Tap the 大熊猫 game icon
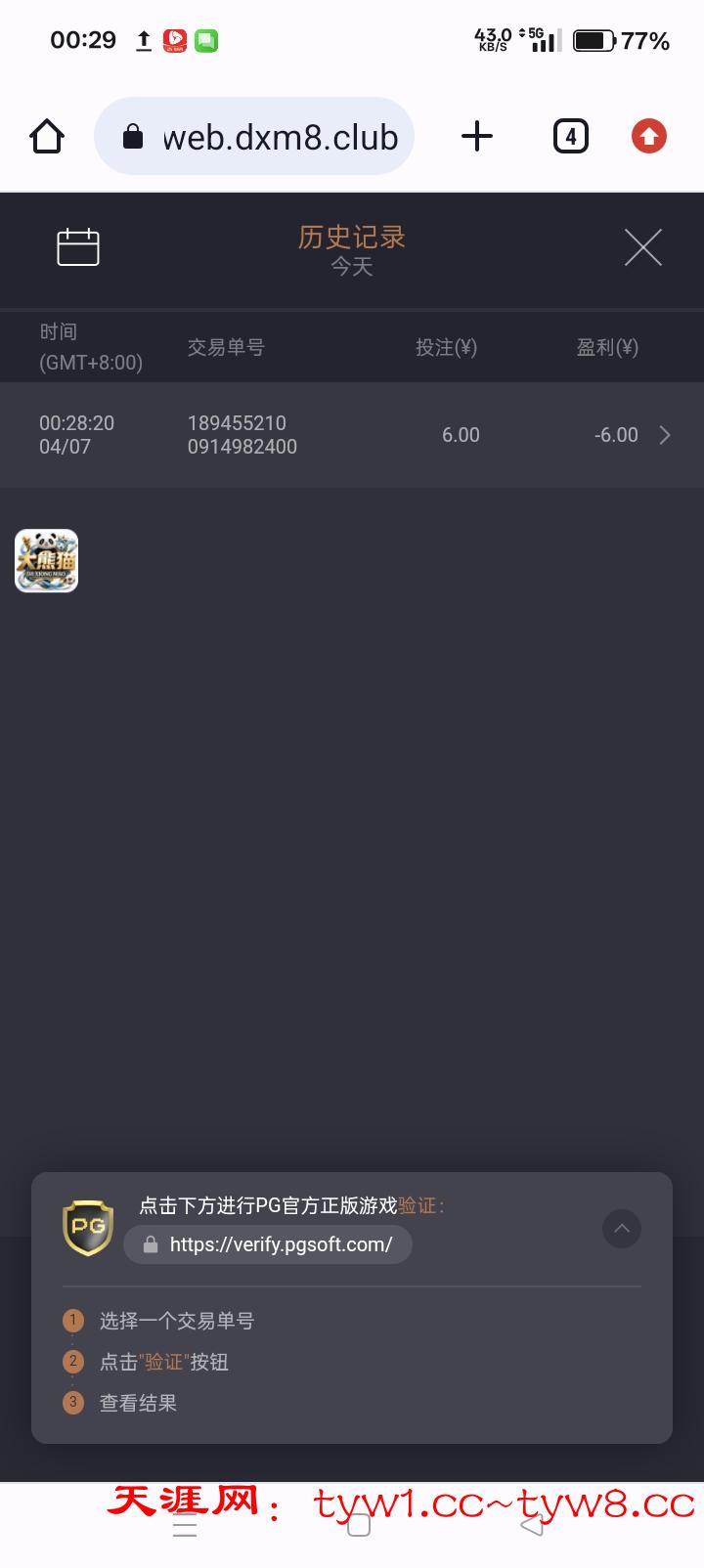The width and height of the screenshot is (704, 1568). coord(46,561)
